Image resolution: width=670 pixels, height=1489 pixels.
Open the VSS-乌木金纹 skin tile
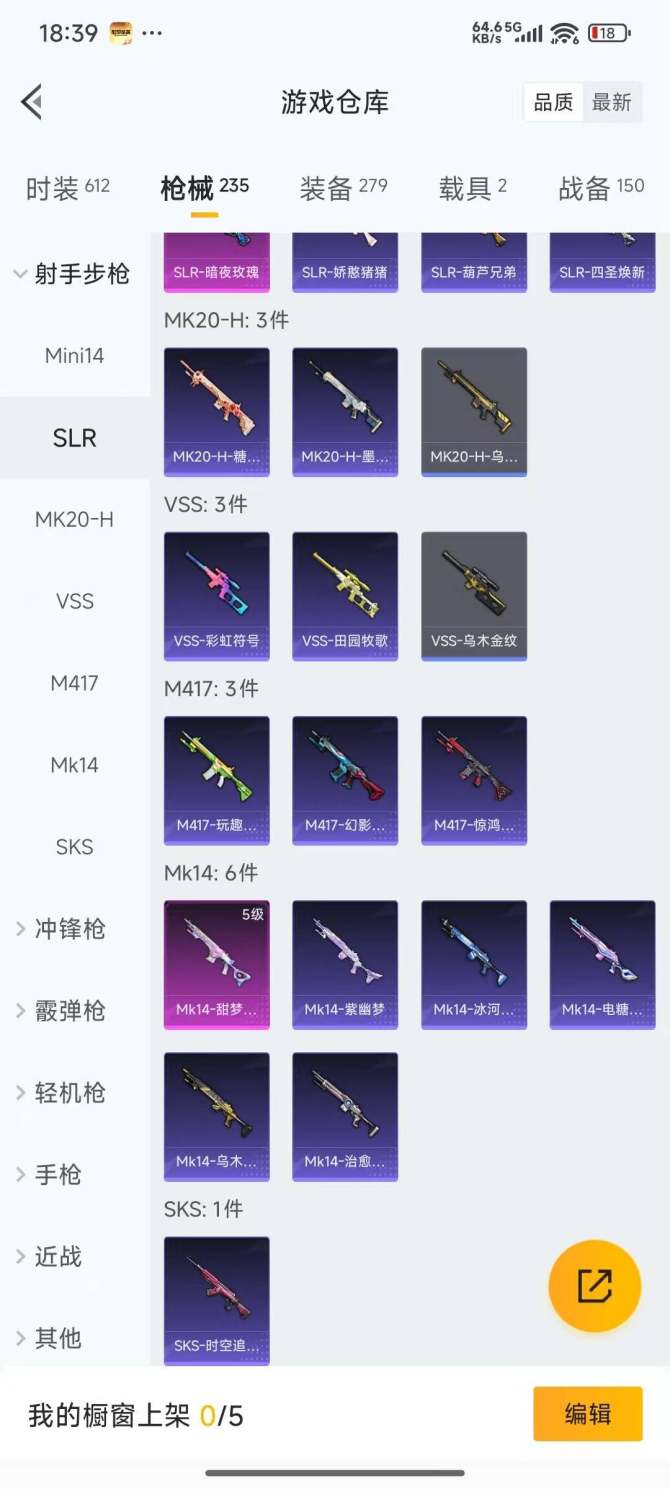point(473,596)
